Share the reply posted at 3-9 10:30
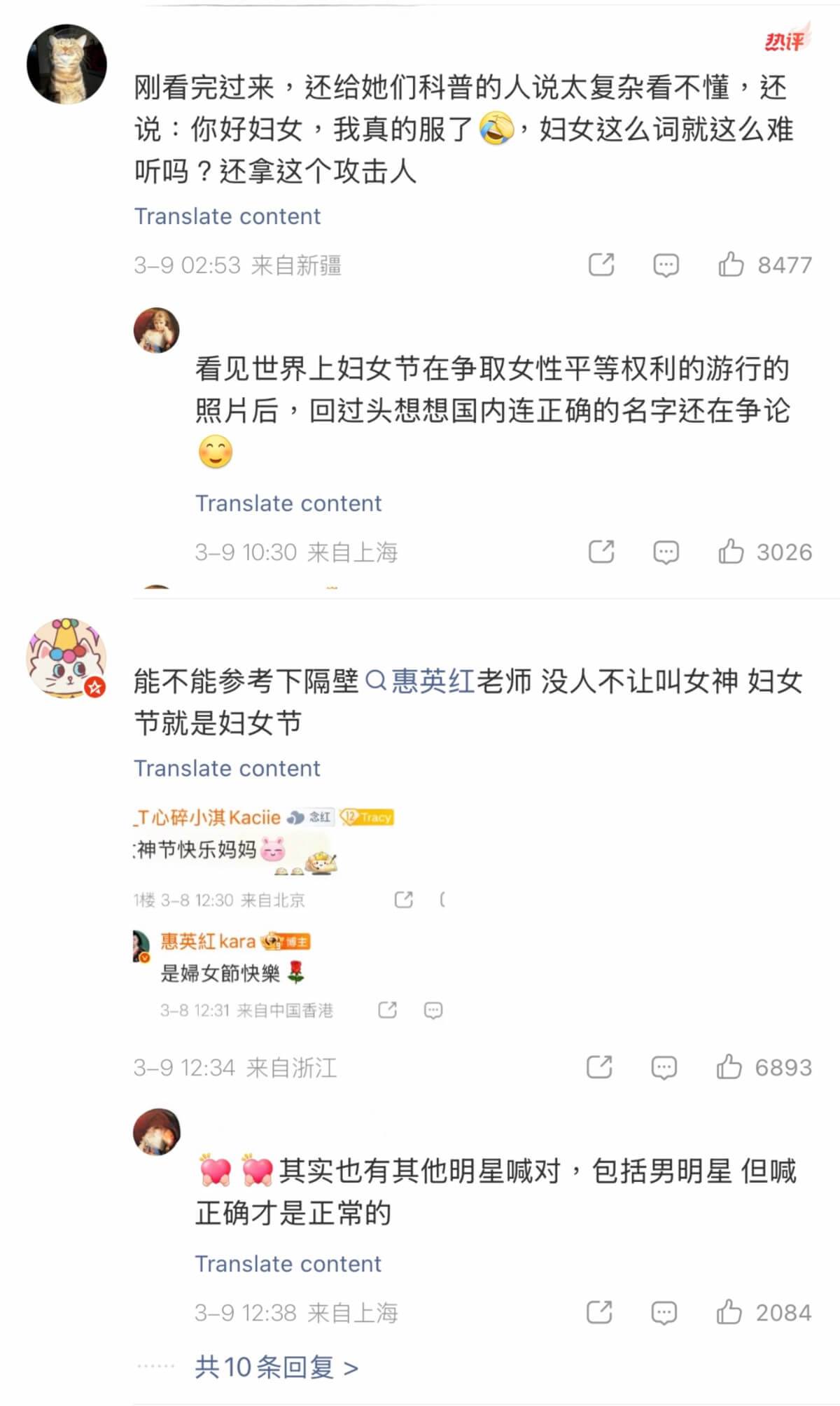The image size is (840, 1406). (601, 552)
